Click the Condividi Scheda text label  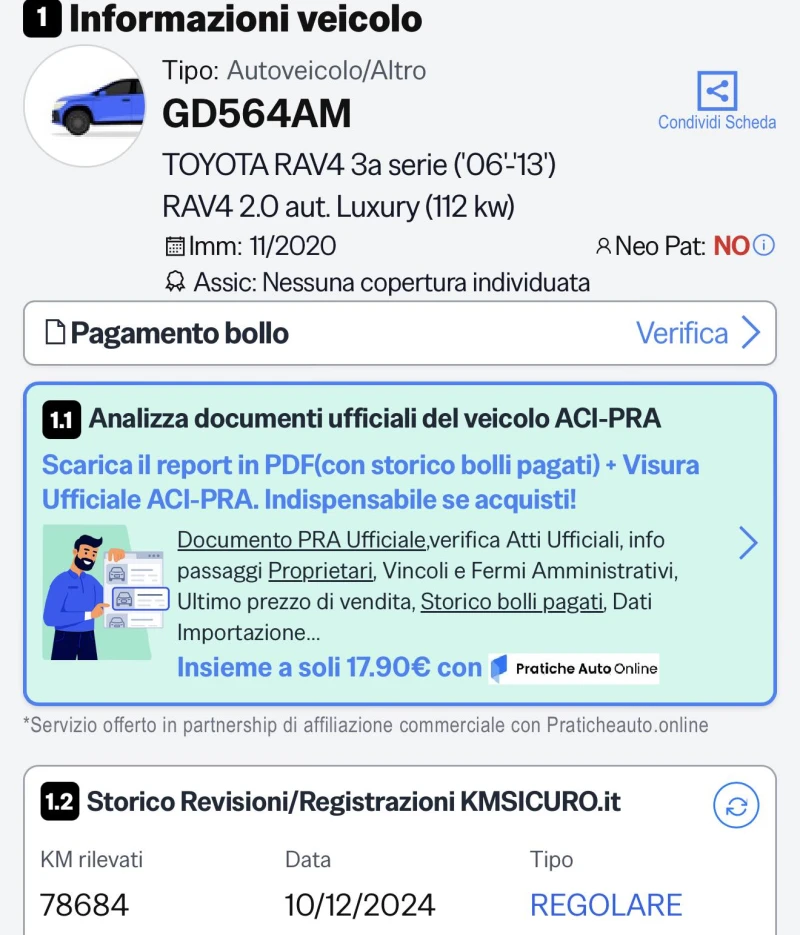717,123
